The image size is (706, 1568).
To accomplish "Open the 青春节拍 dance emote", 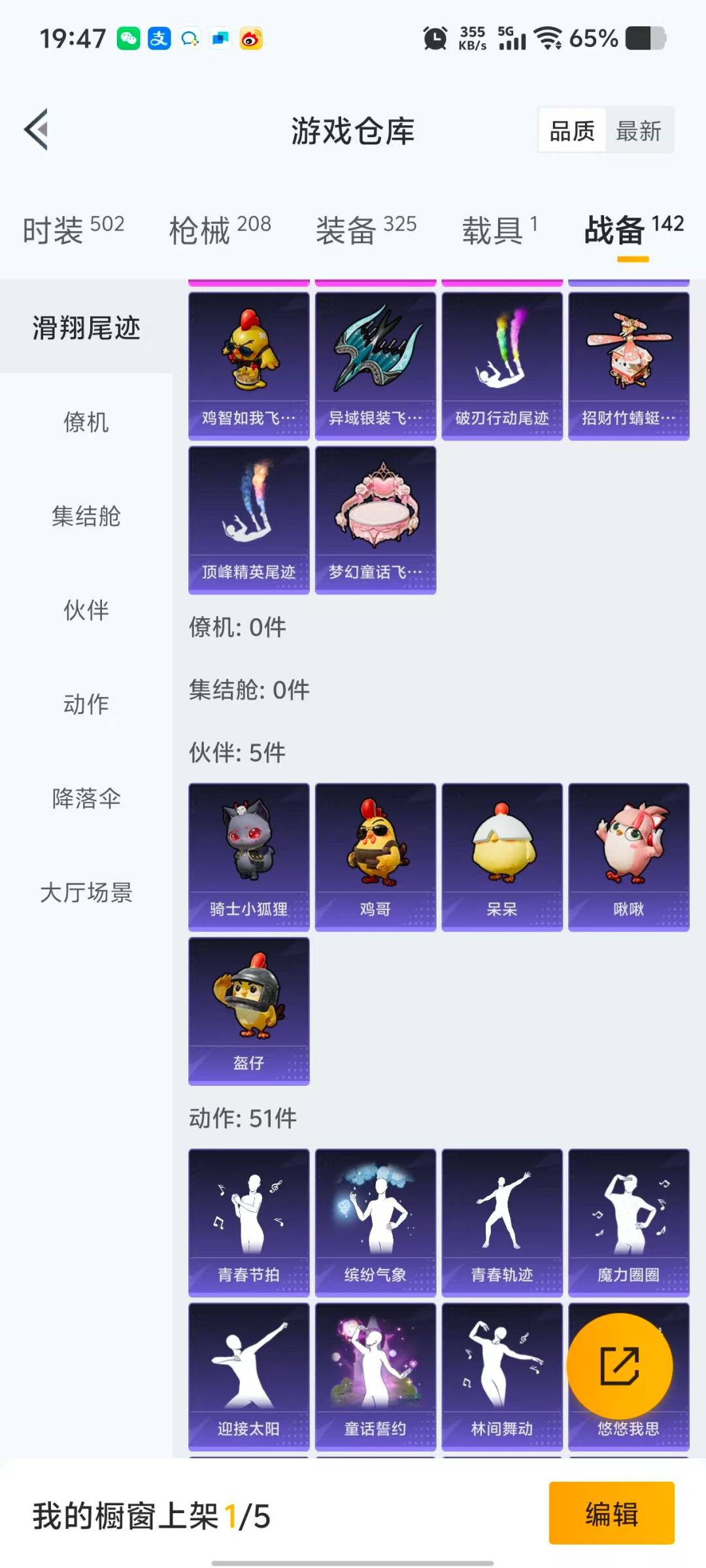I will (248, 1222).
